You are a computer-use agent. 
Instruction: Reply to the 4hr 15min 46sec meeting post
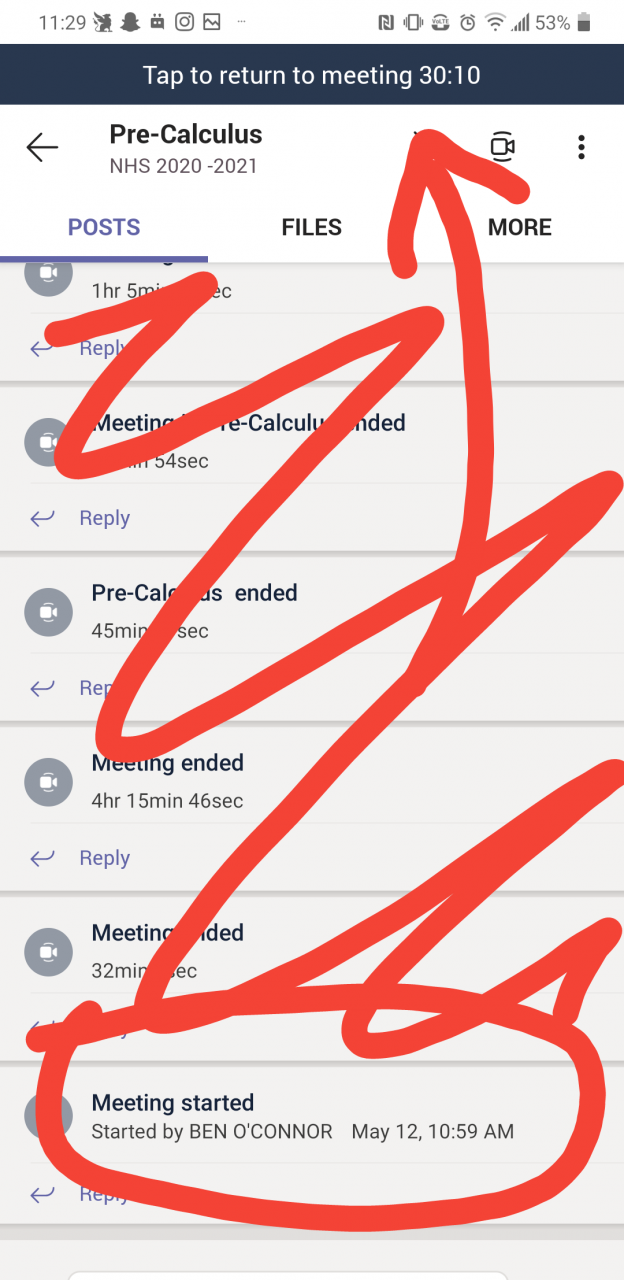(x=104, y=858)
